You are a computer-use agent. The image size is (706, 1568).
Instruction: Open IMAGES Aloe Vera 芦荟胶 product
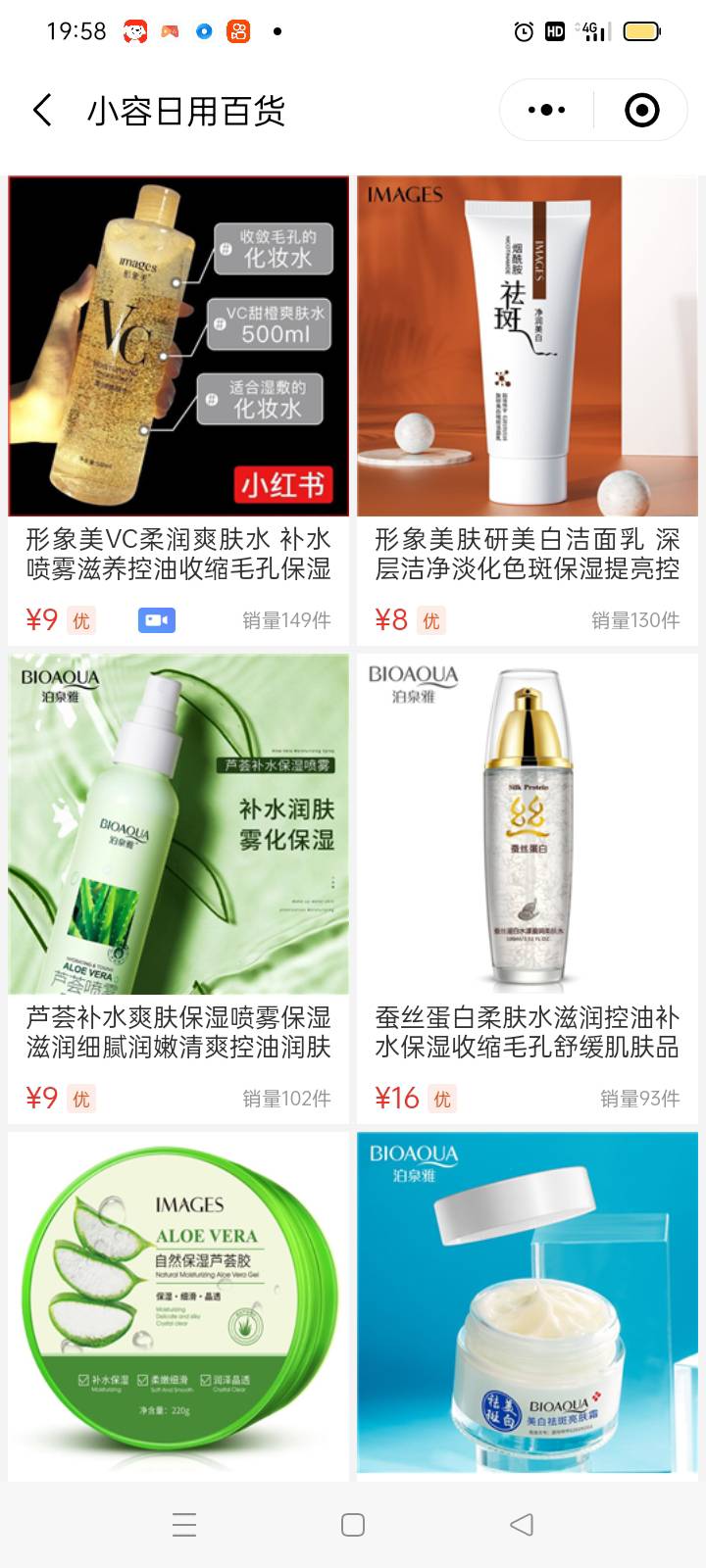pyautogui.click(x=178, y=1302)
